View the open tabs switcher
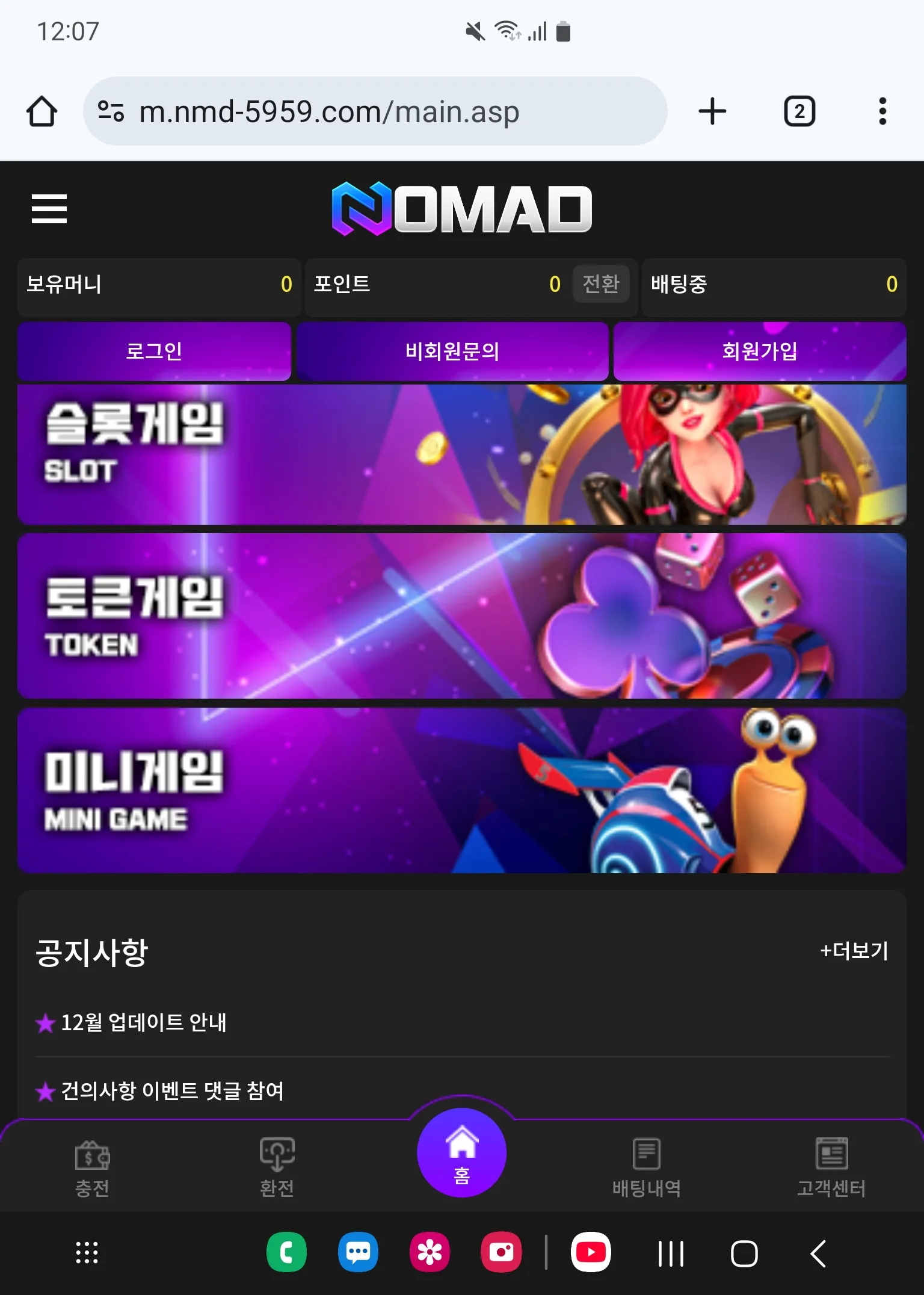This screenshot has height=1295, width=924. [x=799, y=111]
